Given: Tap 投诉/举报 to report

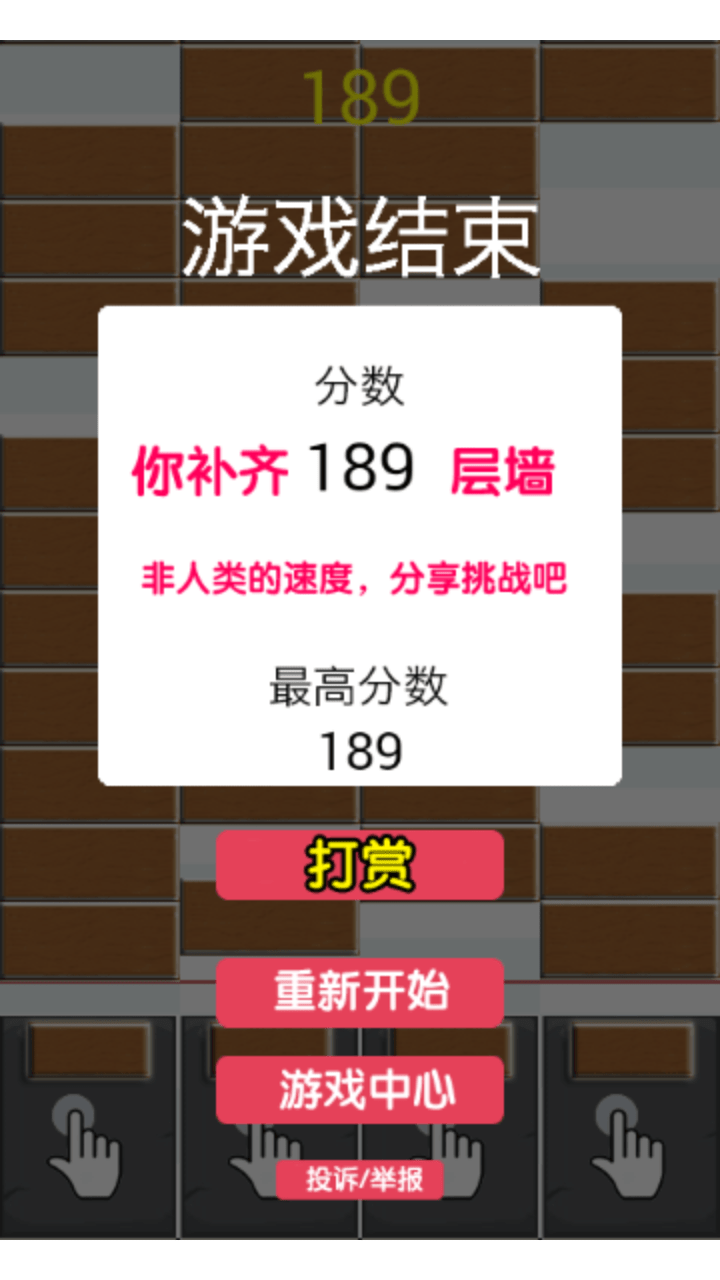Looking at the screenshot, I should click(360, 1179).
